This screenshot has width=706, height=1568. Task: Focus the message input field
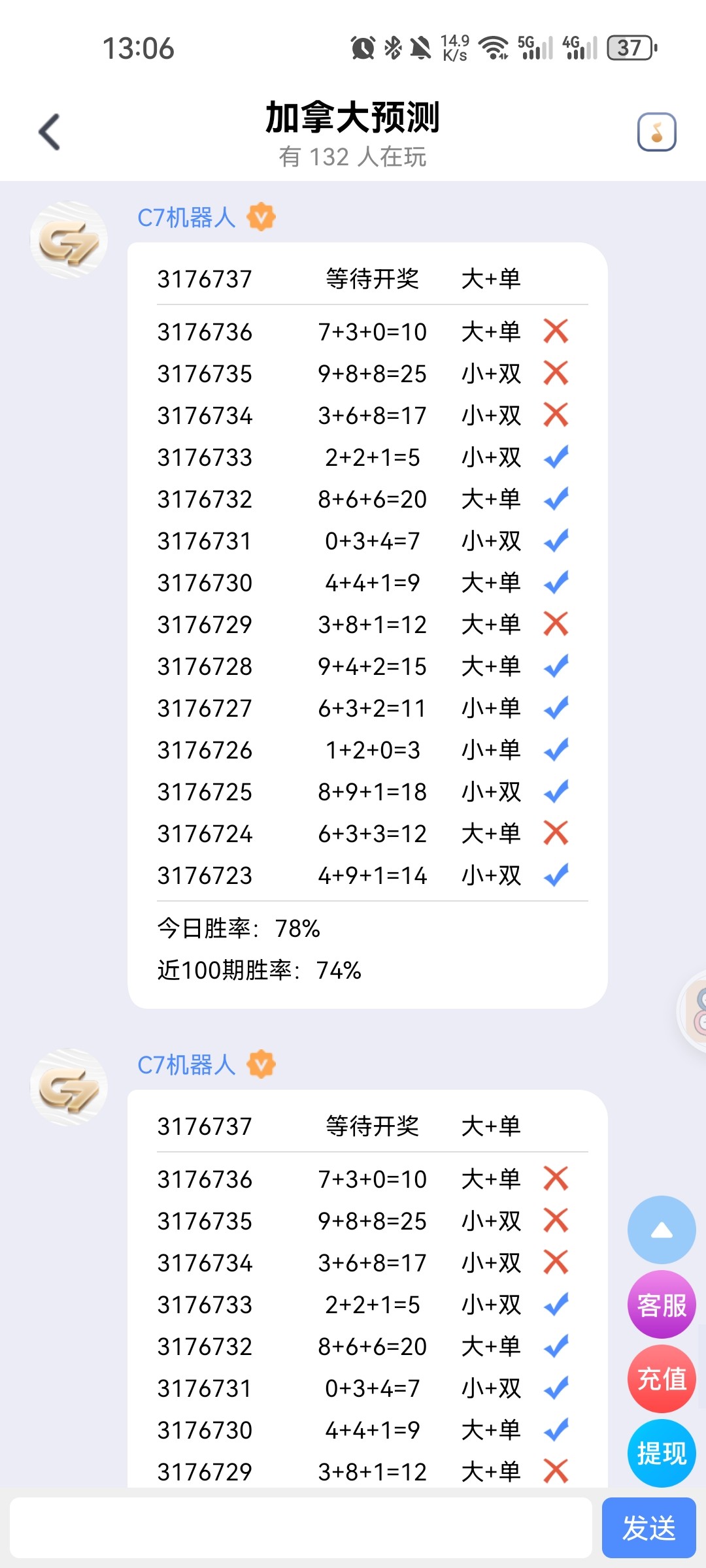(x=301, y=1527)
